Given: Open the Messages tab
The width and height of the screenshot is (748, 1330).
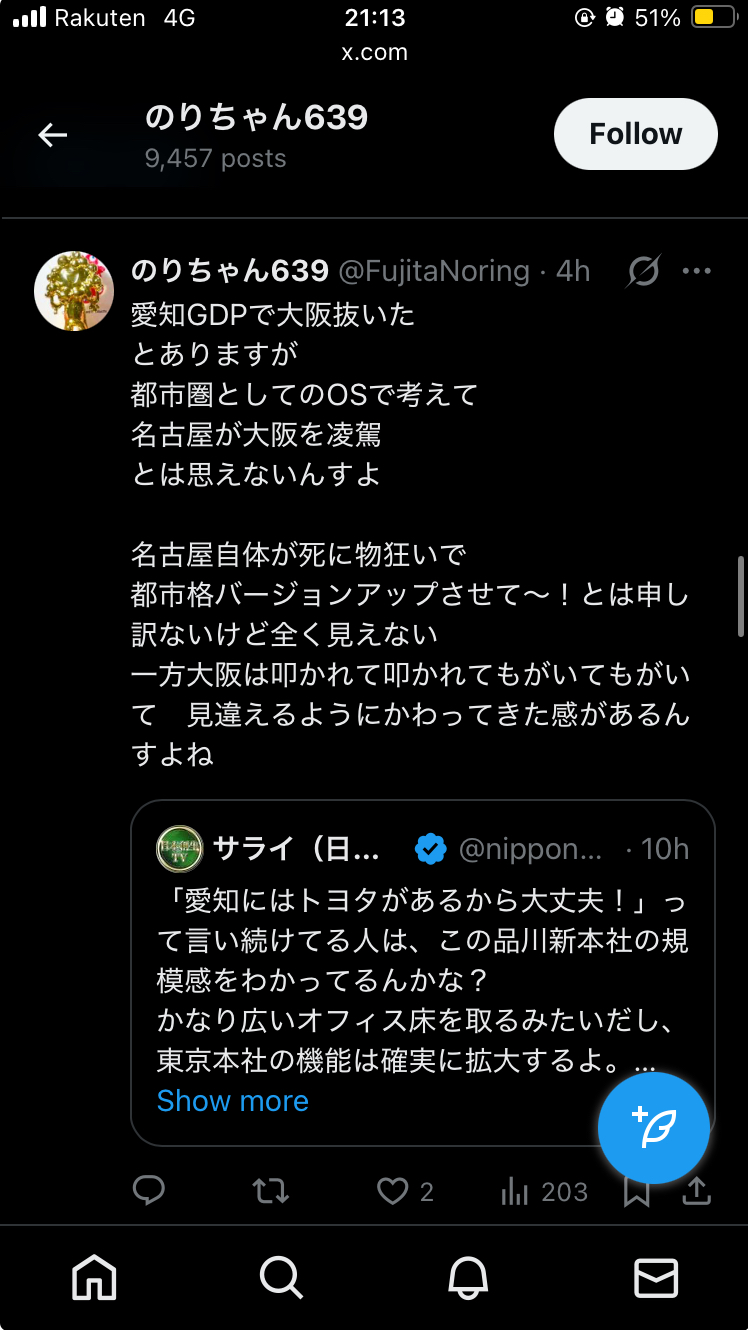Looking at the screenshot, I should 656,1277.
